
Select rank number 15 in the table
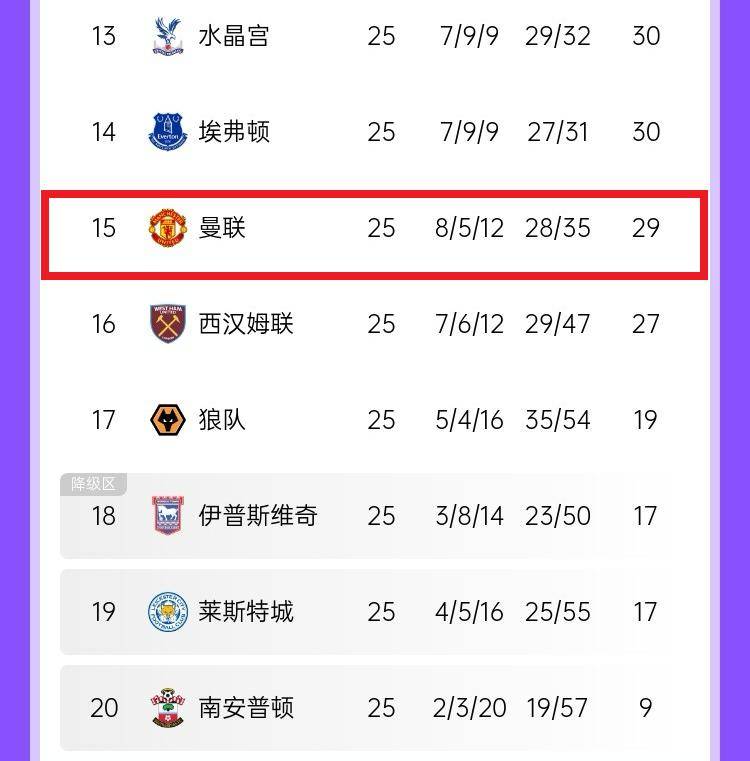104,228
